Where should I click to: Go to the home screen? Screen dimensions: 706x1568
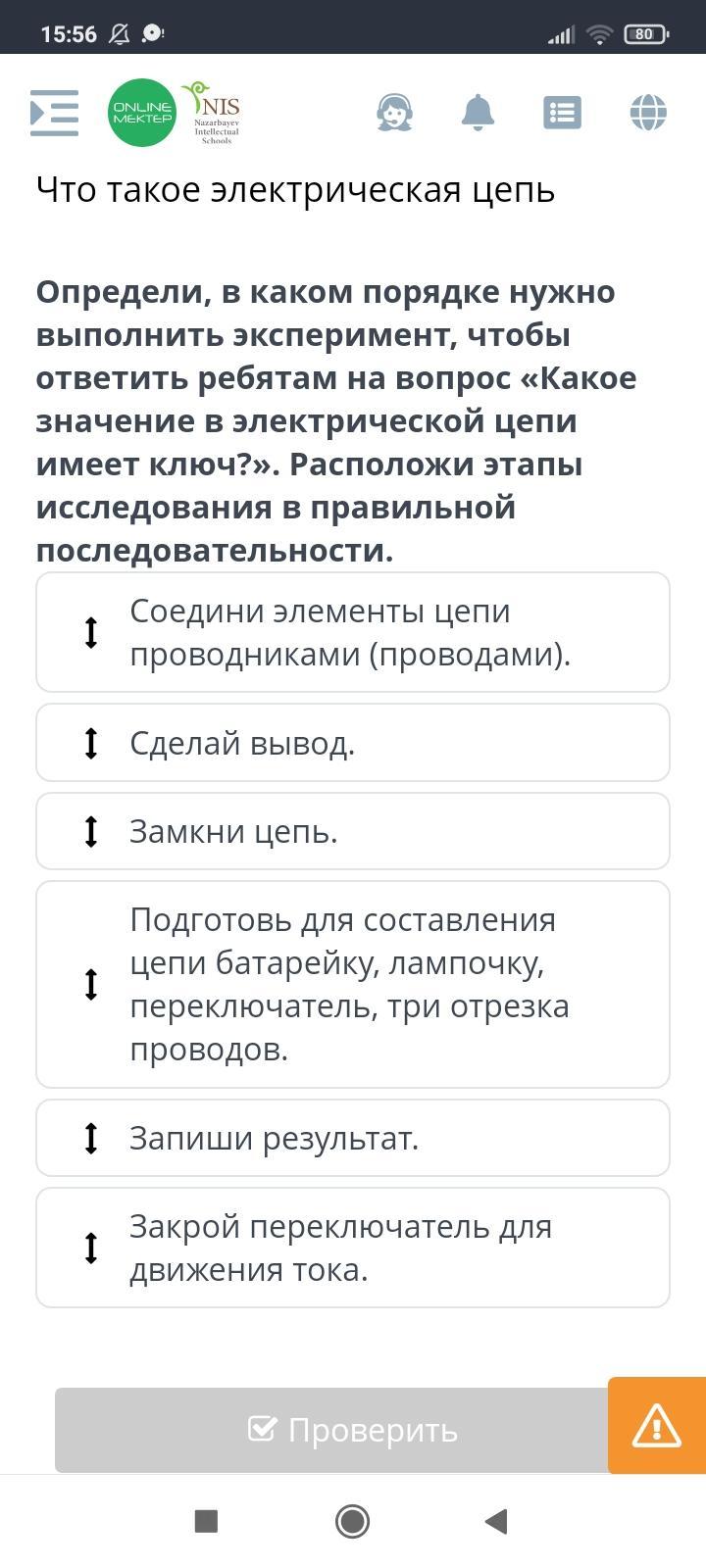(352, 1521)
